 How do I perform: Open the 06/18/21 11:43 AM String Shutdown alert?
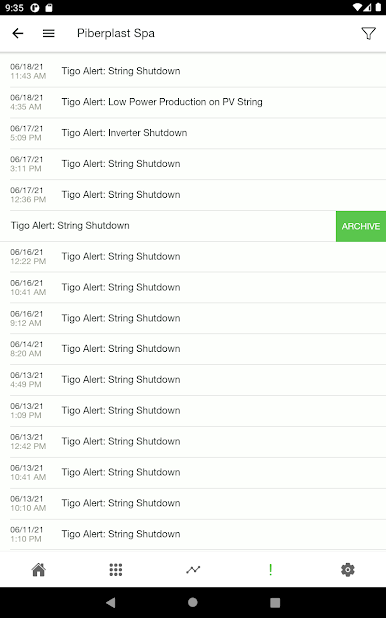[x=193, y=71]
